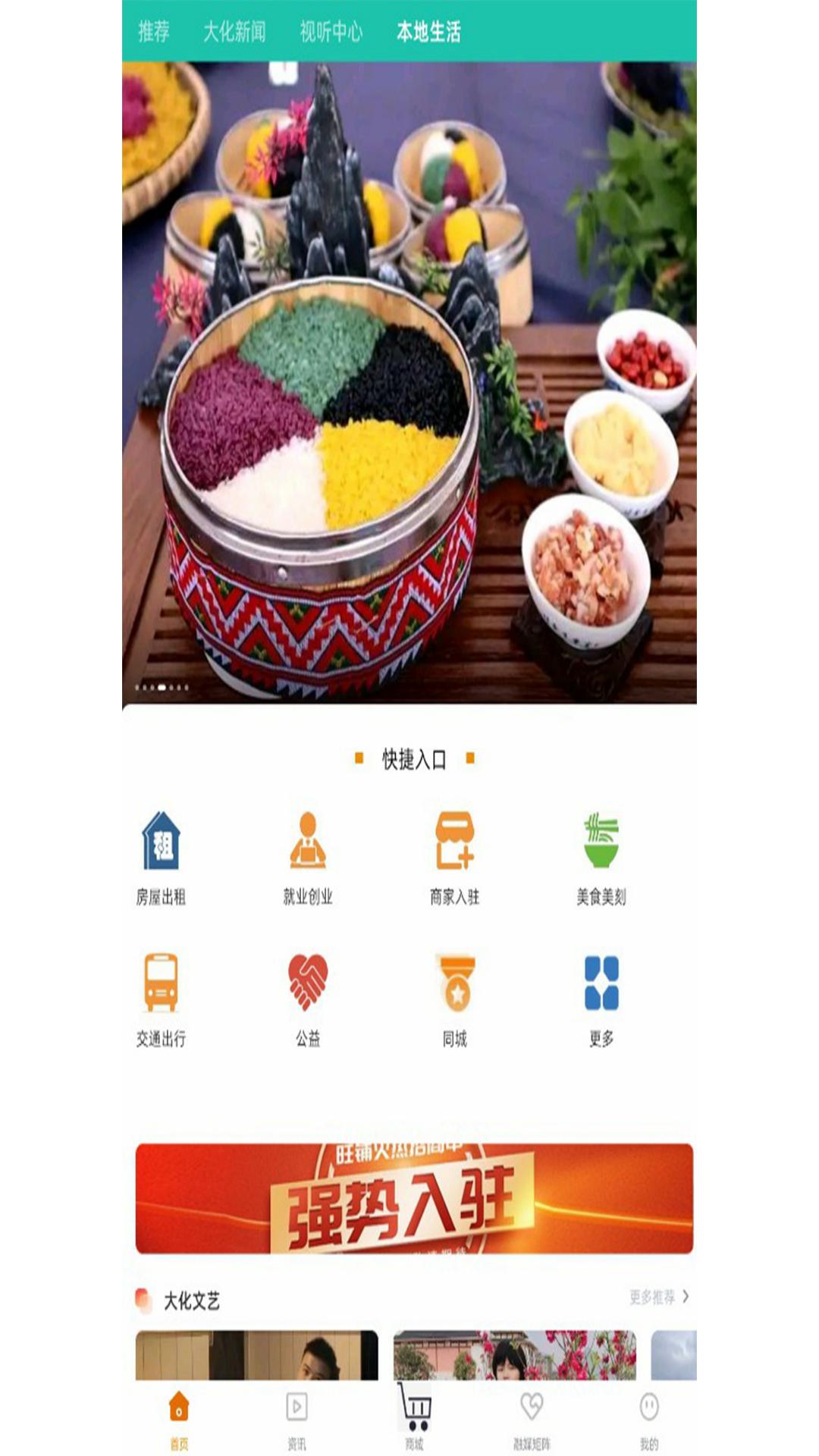Open the 大化新闻 tab
The image size is (819, 1456).
234,32
